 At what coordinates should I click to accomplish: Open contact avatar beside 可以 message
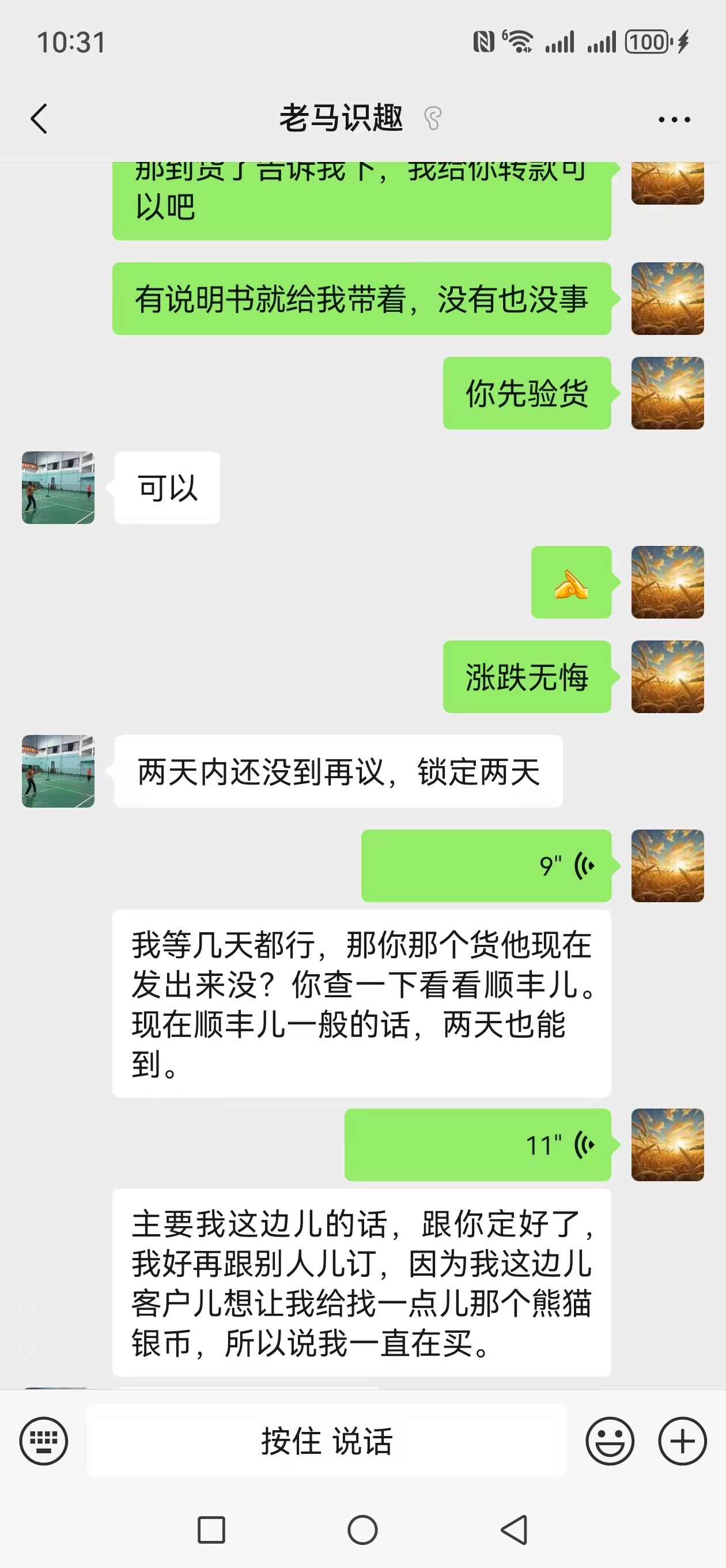(x=58, y=488)
